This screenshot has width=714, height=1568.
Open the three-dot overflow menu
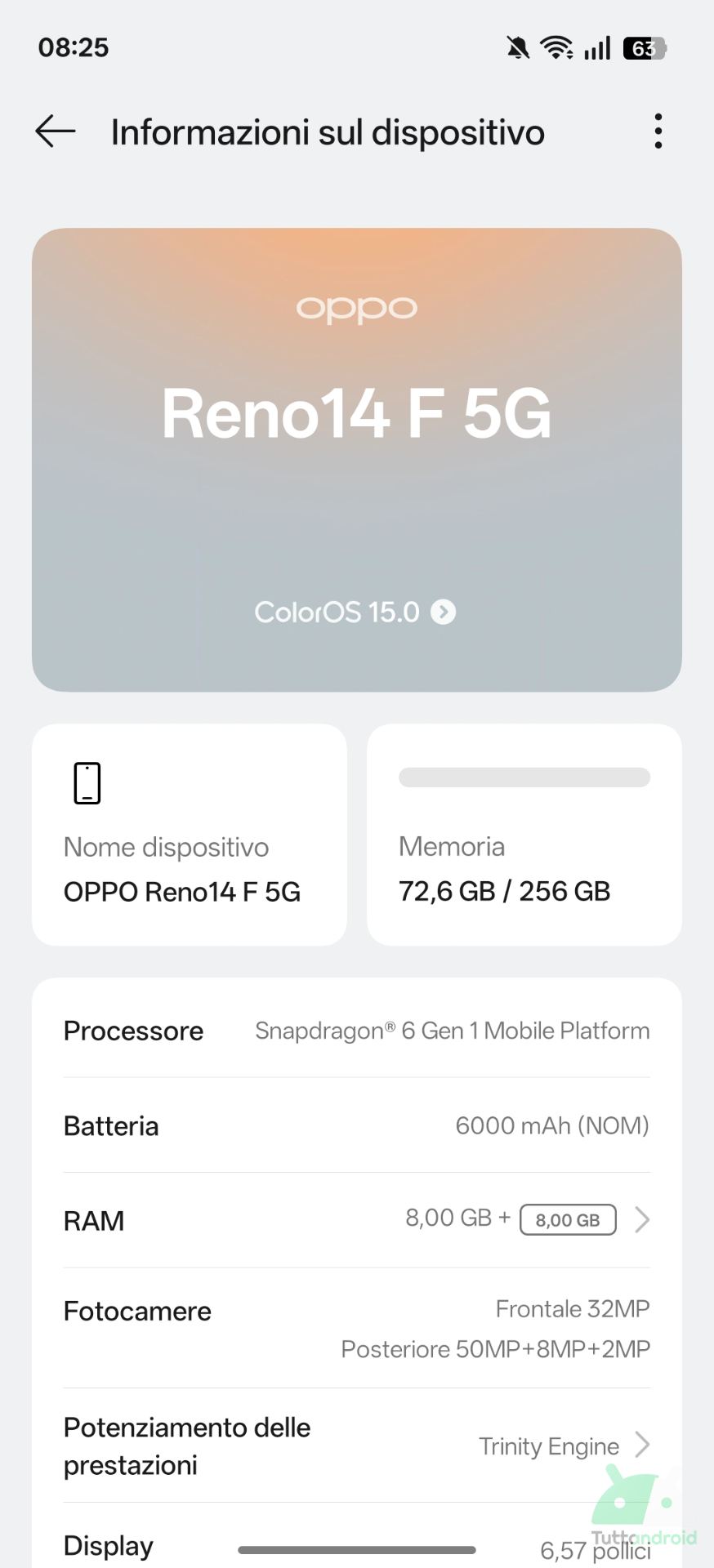pos(658,131)
